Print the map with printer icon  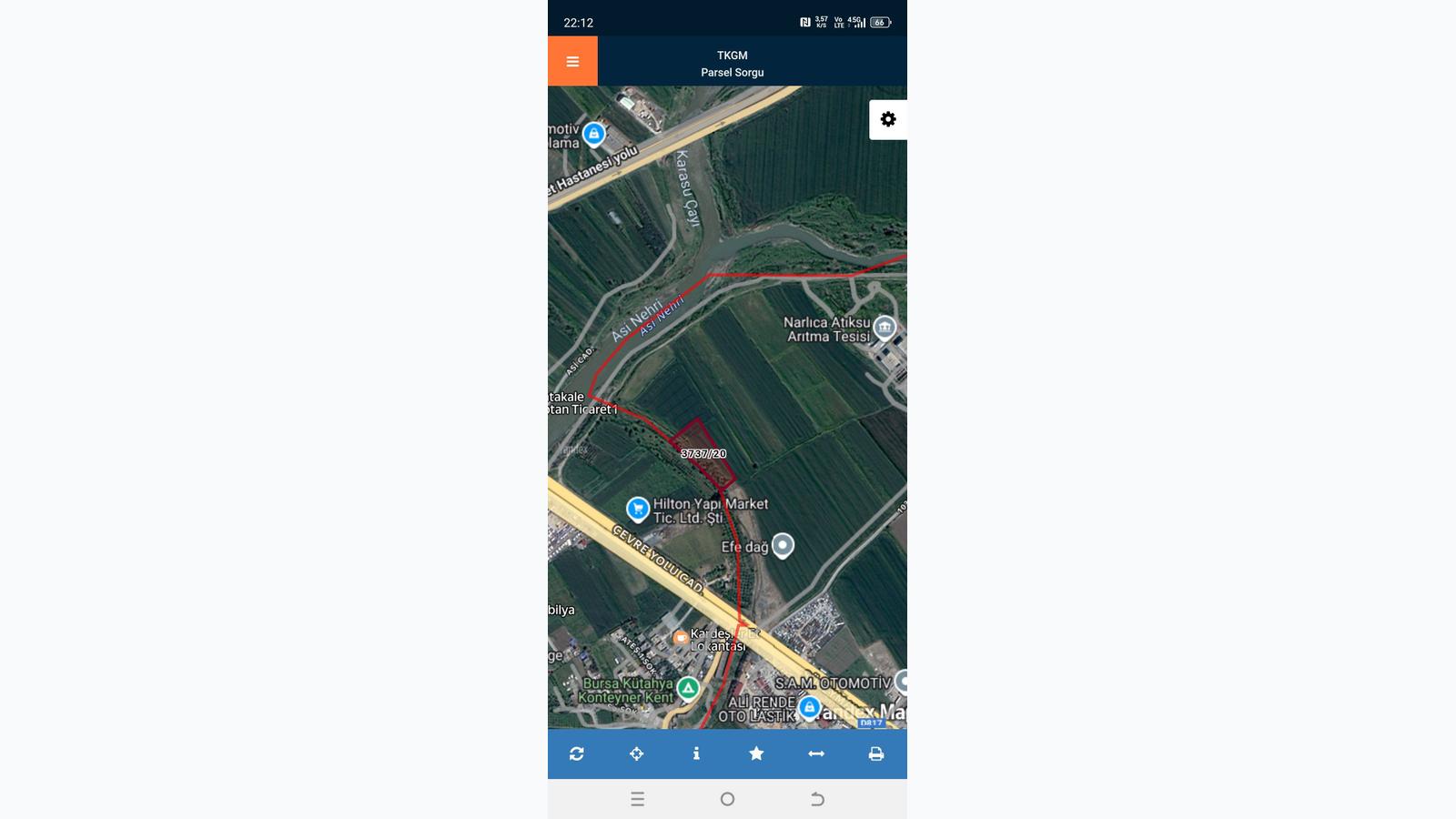[x=876, y=753]
